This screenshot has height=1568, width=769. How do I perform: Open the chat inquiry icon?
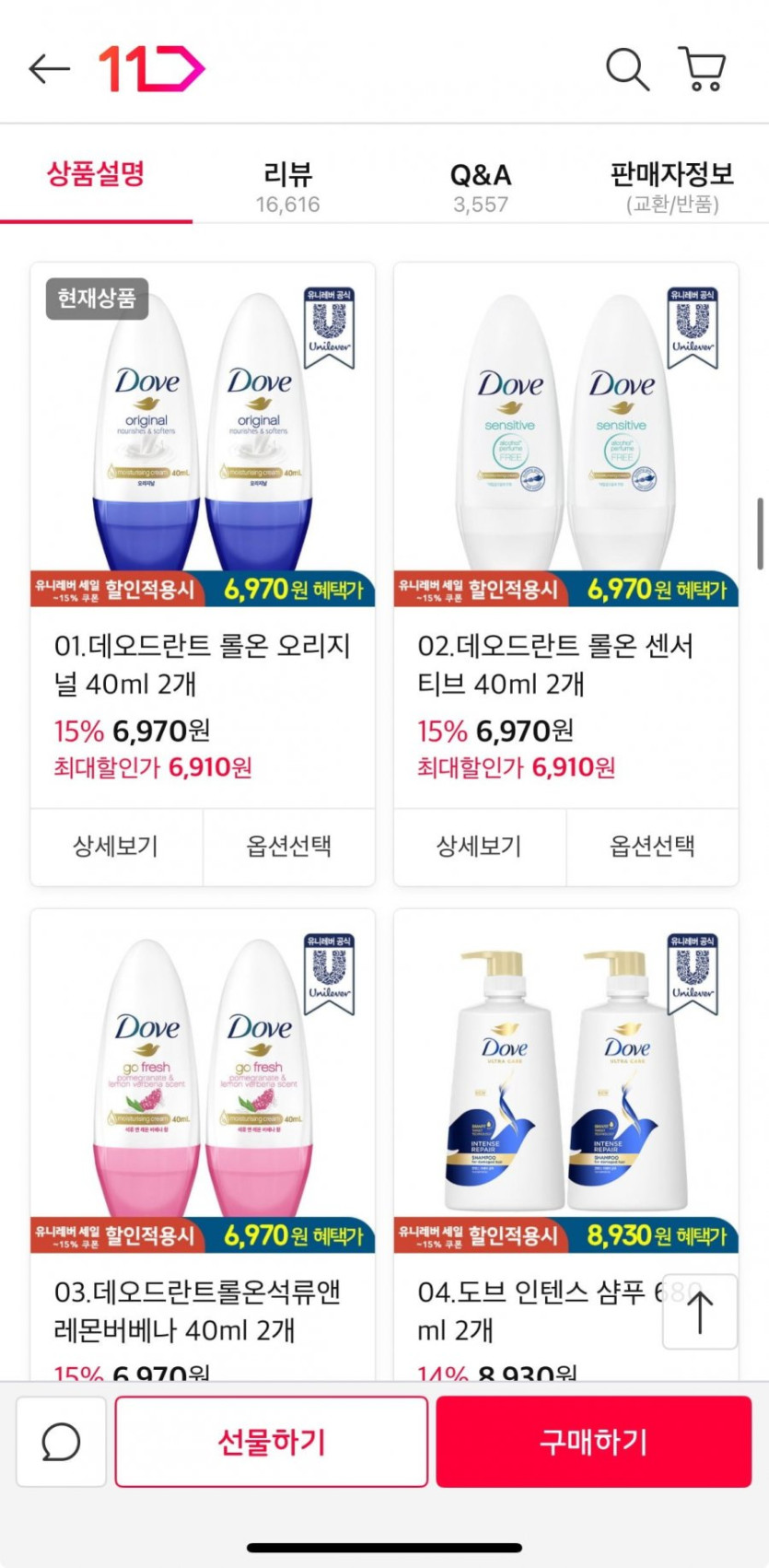(x=62, y=1442)
